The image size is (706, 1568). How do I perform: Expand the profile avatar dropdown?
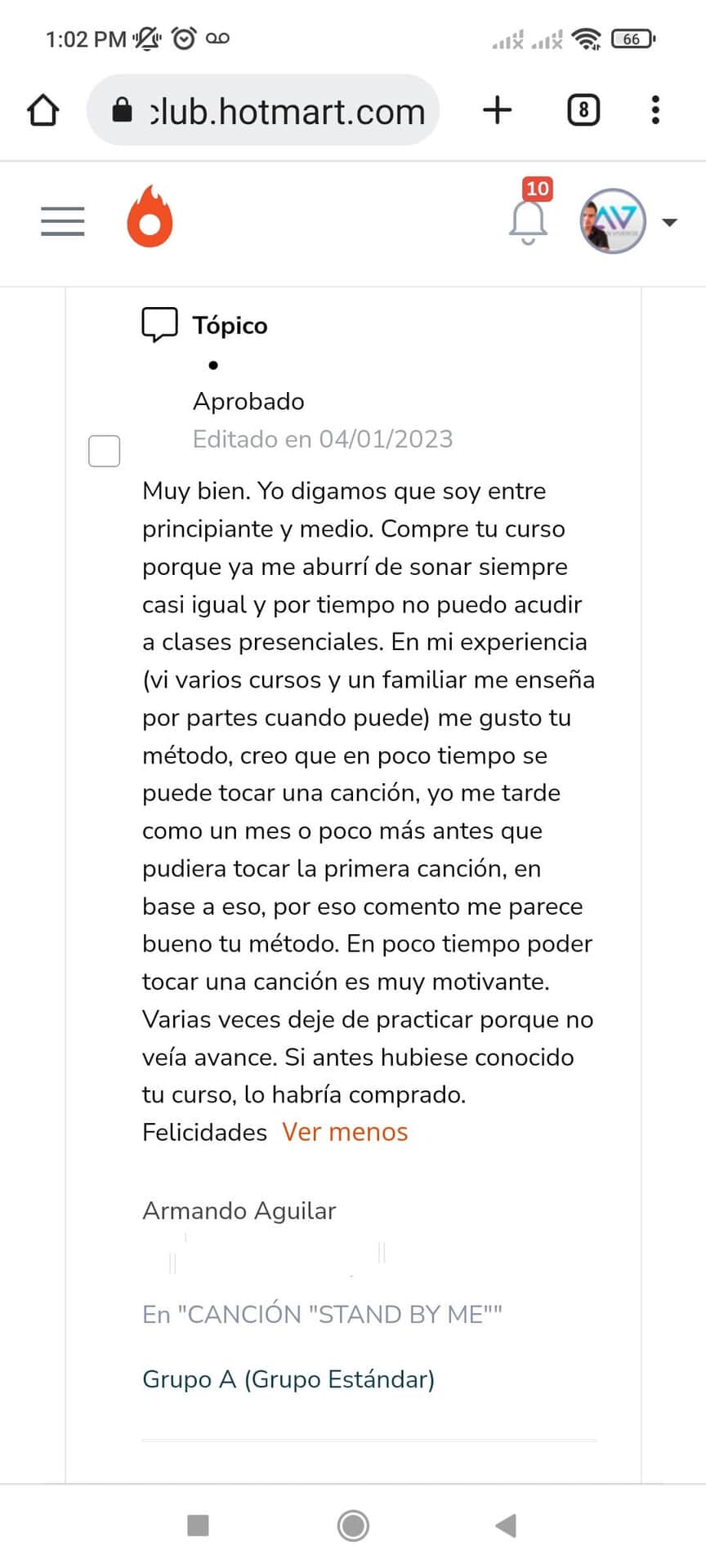point(628,221)
